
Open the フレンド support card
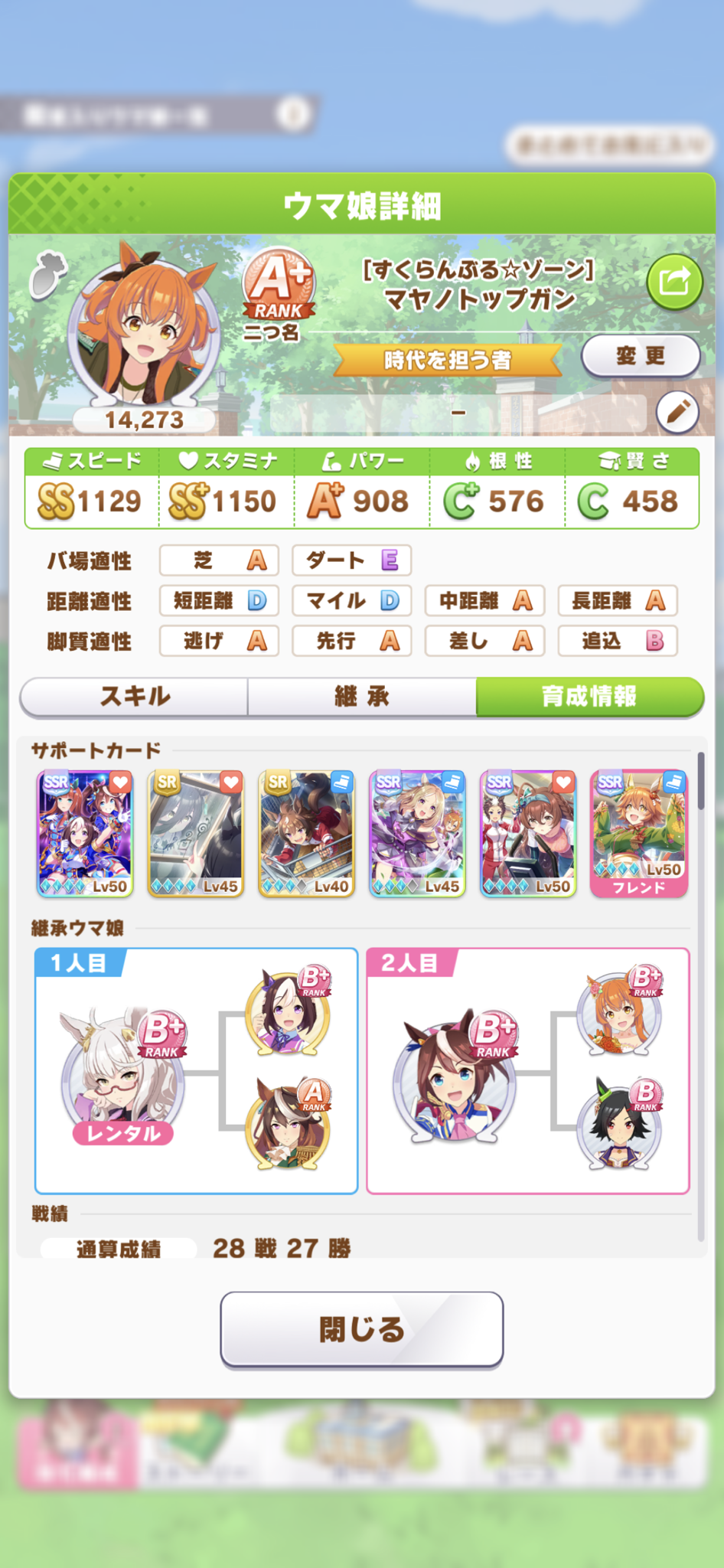639,833
